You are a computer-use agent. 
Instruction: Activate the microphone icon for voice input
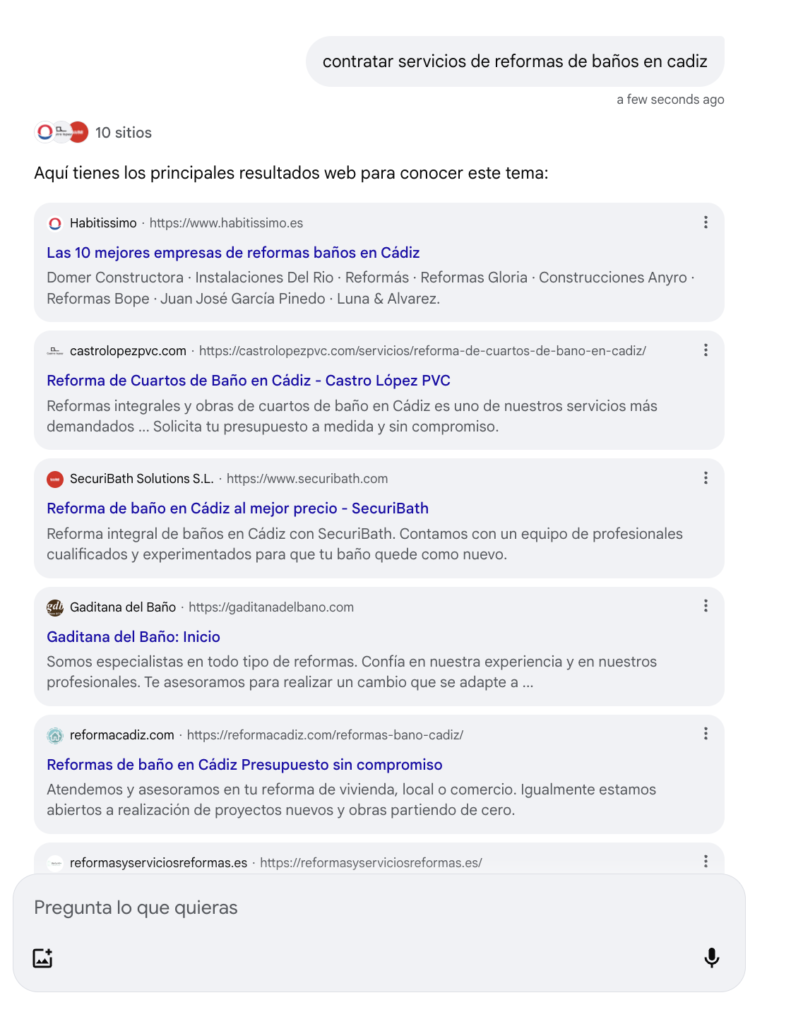(x=712, y=957)
